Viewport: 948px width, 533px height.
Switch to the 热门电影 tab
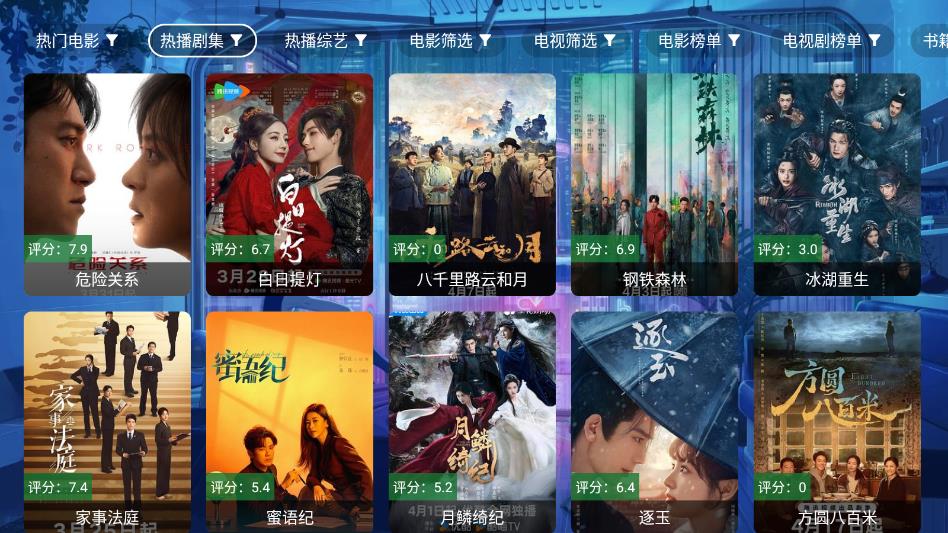[x=77, y=41]
